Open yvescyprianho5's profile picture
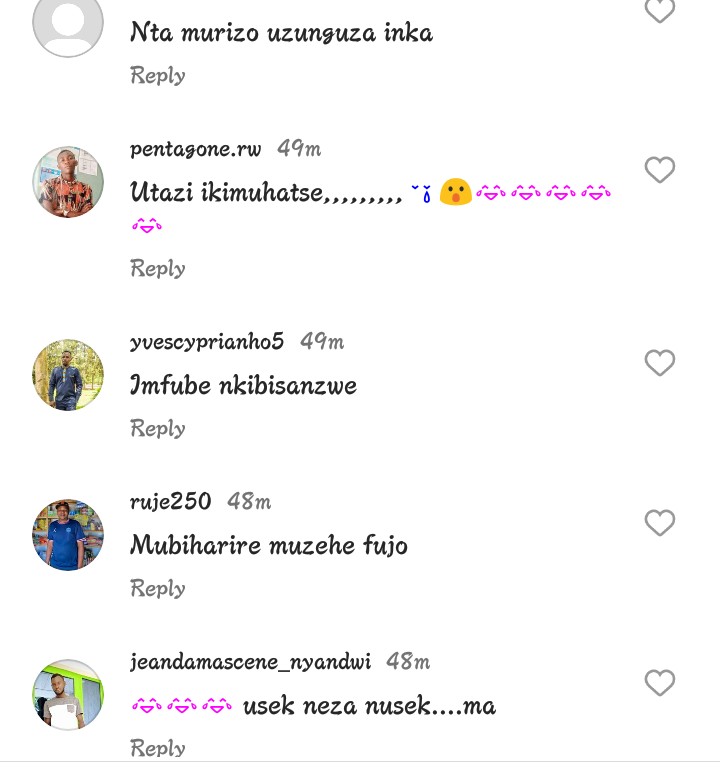 (x=68, y=375)
